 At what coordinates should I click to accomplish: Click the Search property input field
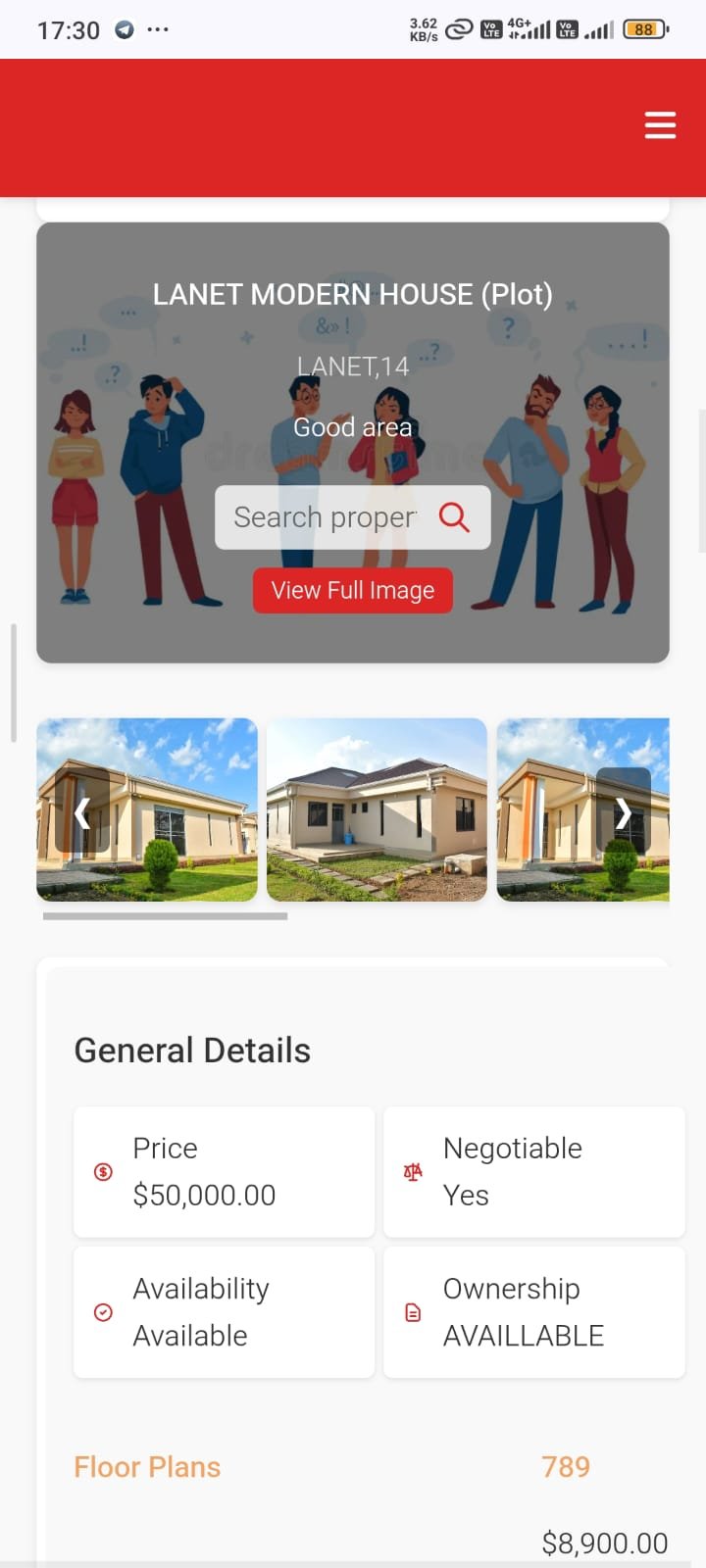coord(324,516)
